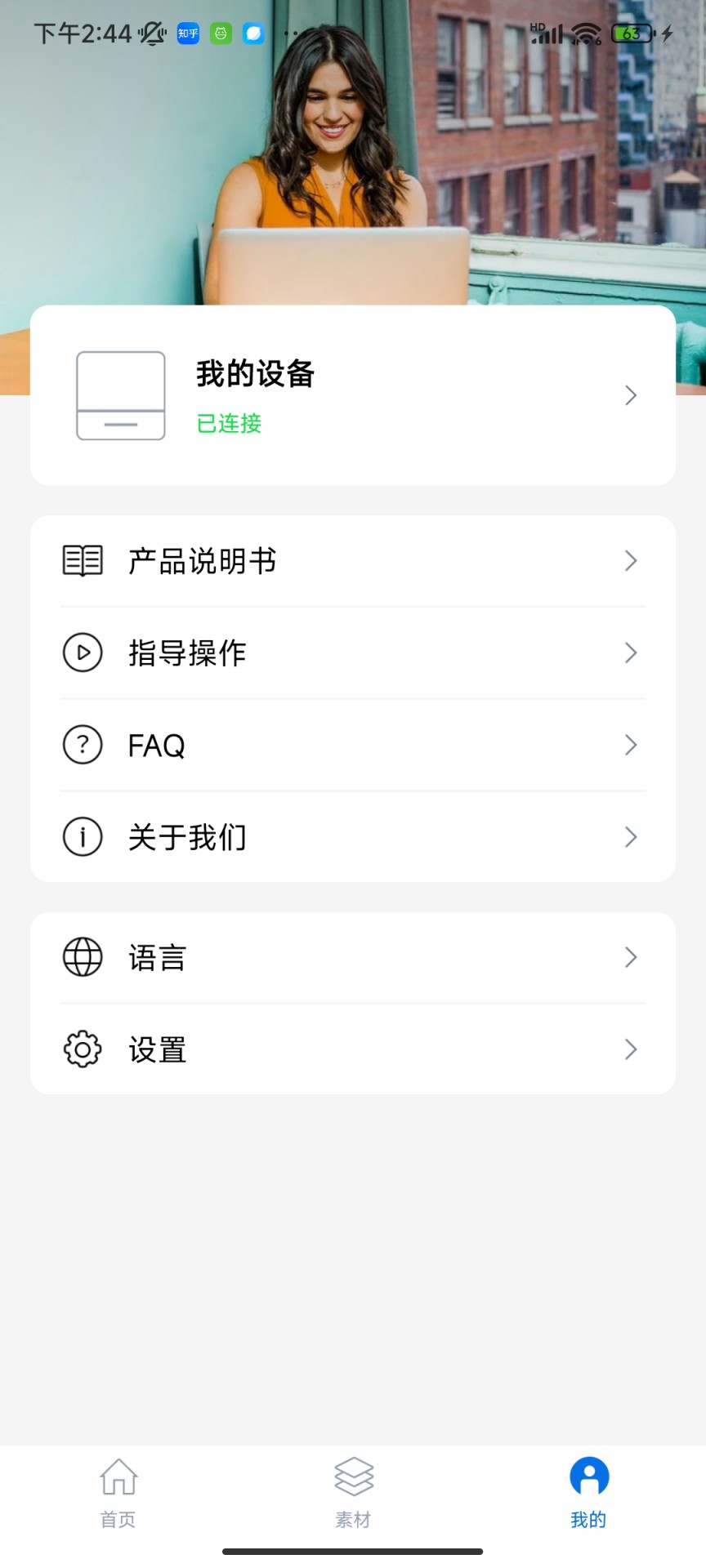
Task: Click the 语言 globe icon
Action: click(82, 956)
